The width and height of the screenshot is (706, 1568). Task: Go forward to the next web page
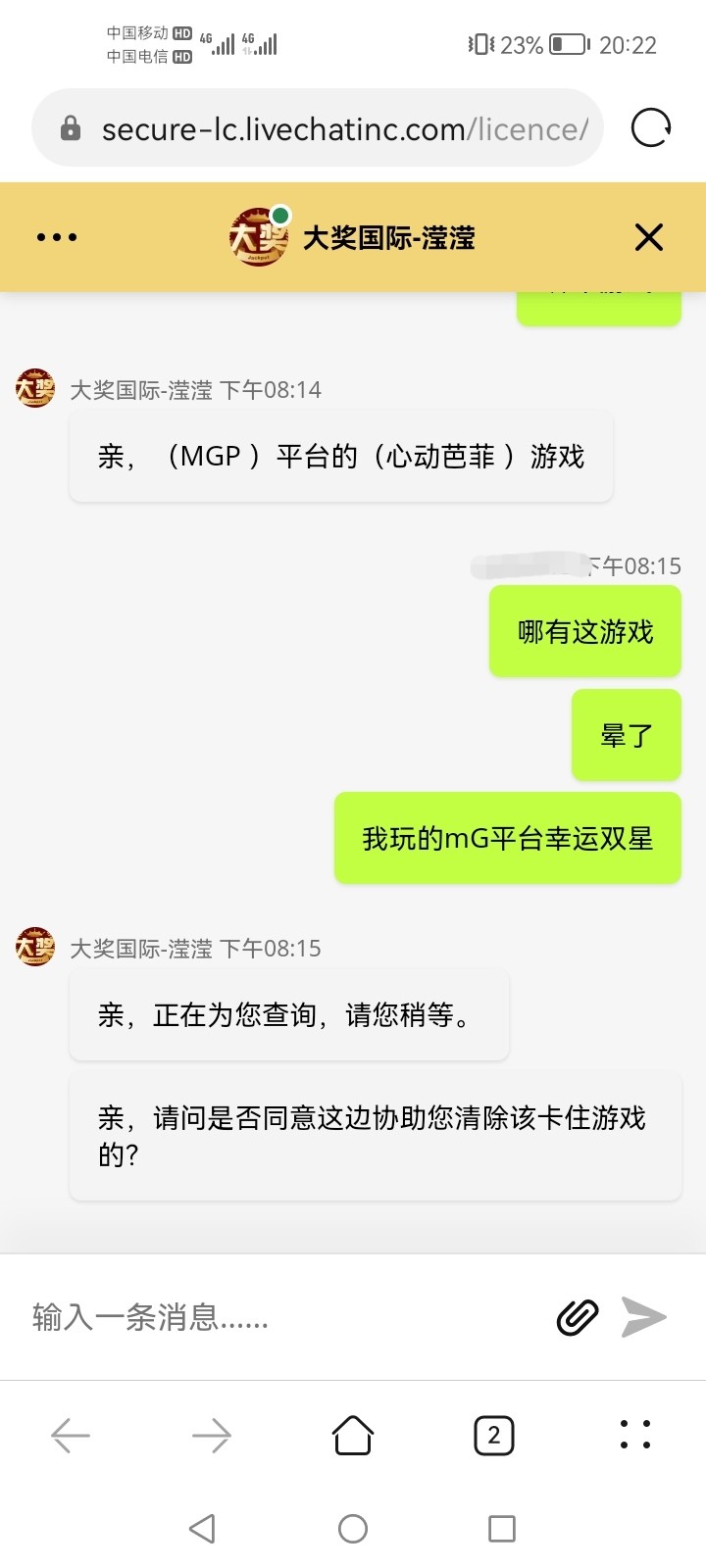[x=212, y=1436]
